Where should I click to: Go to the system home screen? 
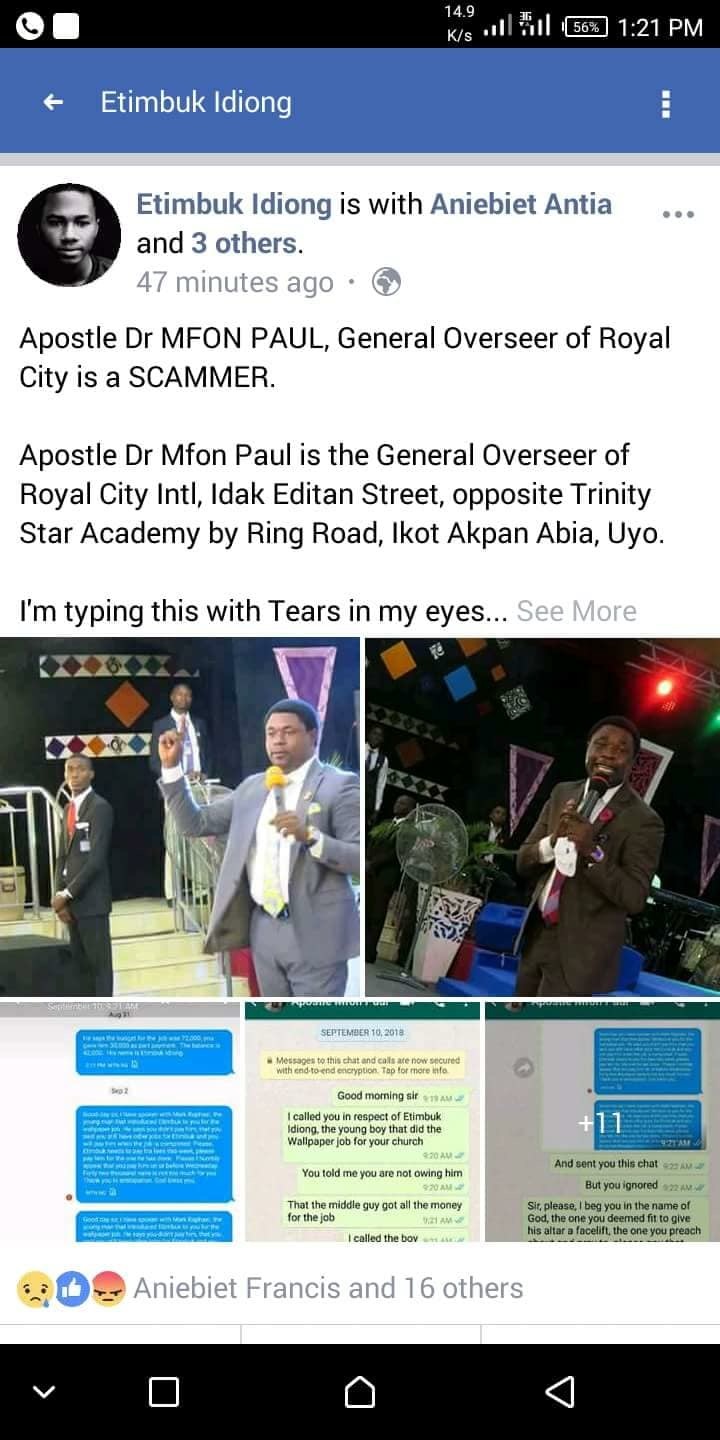coord(360,1391)
